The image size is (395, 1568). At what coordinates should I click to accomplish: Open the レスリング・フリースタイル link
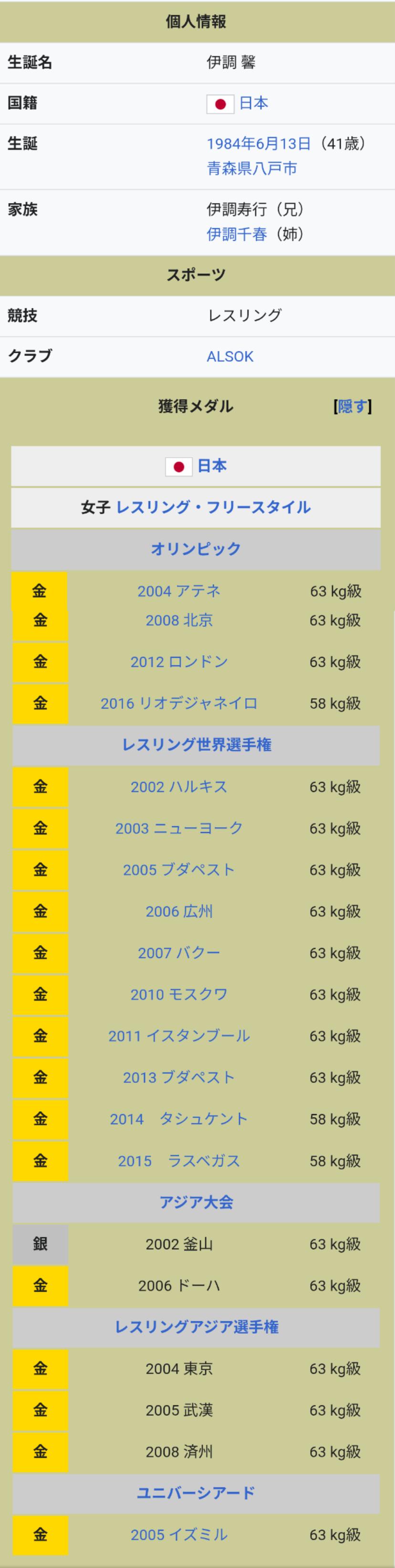[213, 508]
